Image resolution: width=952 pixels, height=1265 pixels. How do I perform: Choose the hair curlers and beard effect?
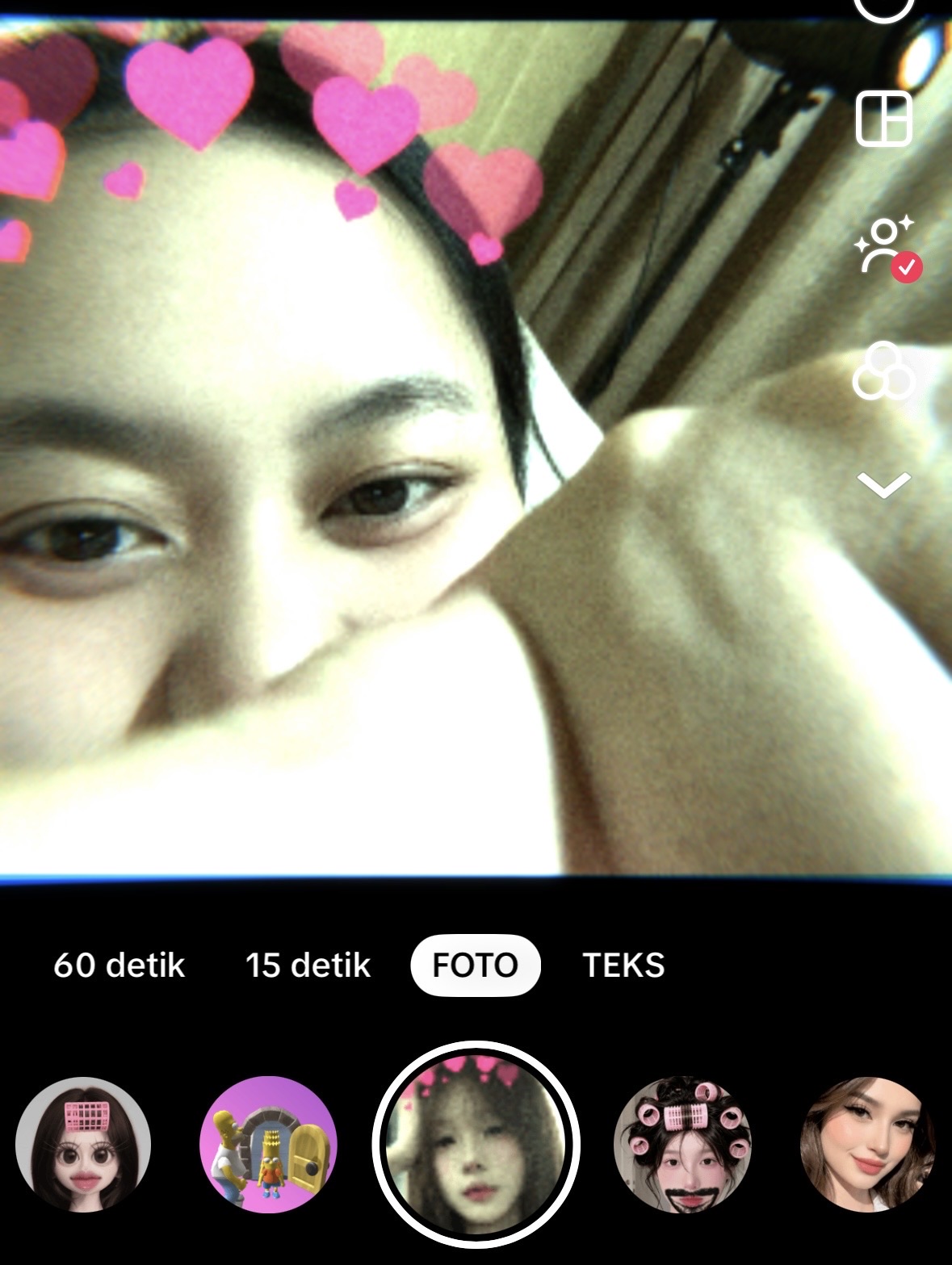tap(683, 1145)
